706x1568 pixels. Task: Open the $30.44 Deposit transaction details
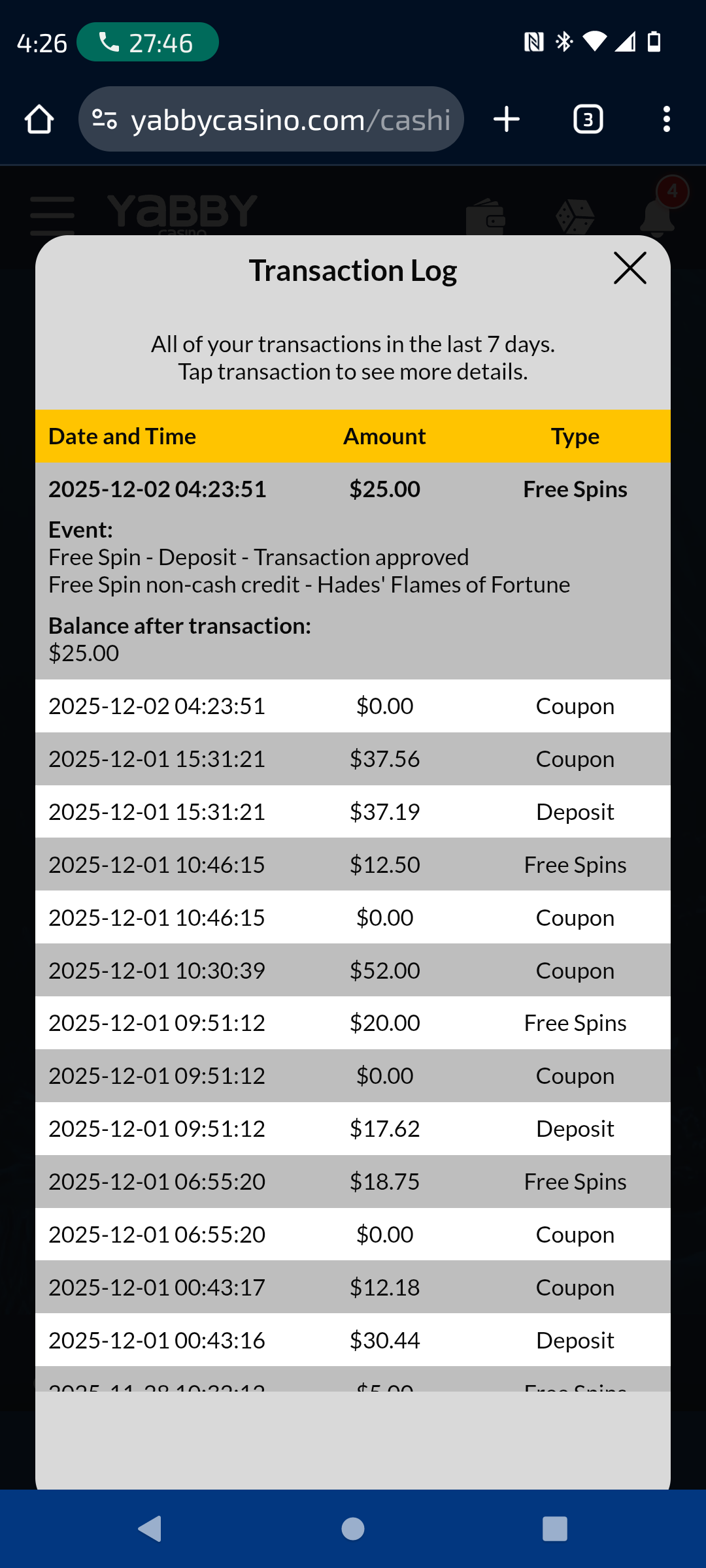pyautogui.click(x=353, y=1341)
